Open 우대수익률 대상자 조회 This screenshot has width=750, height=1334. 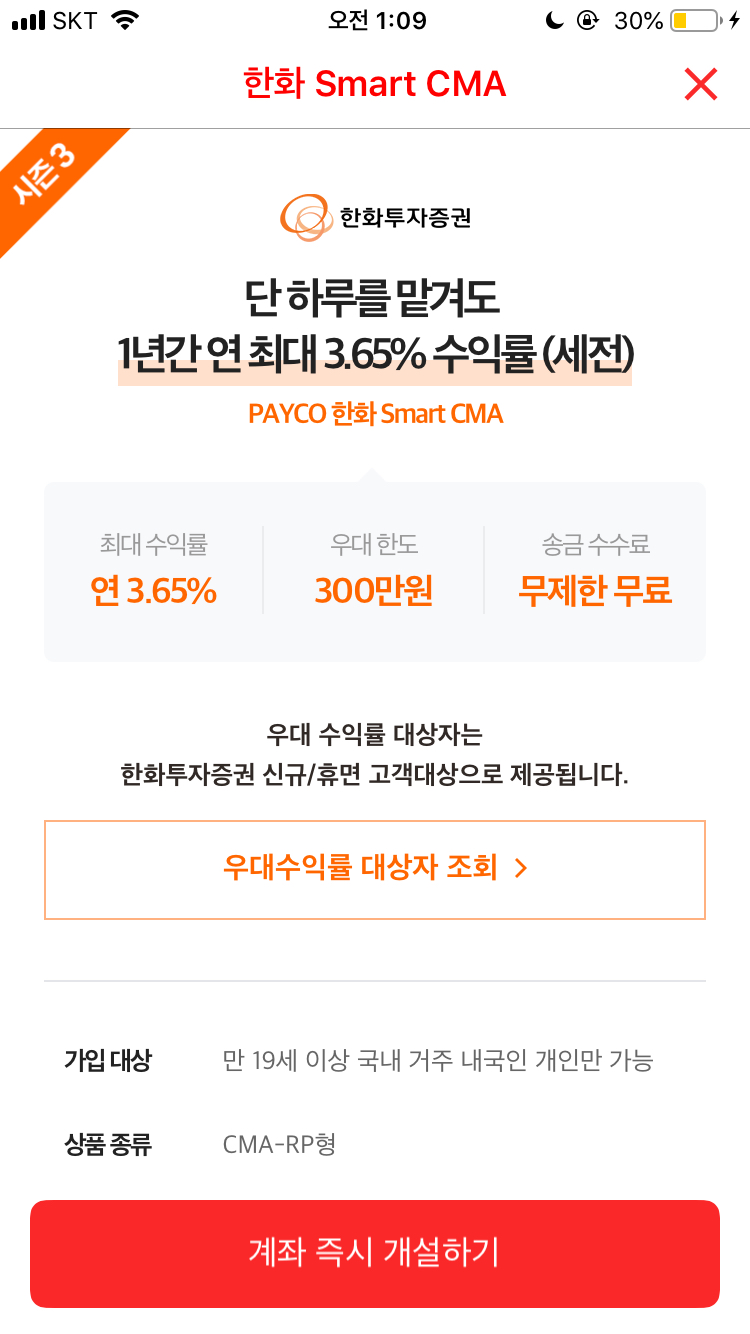[375, 869]
